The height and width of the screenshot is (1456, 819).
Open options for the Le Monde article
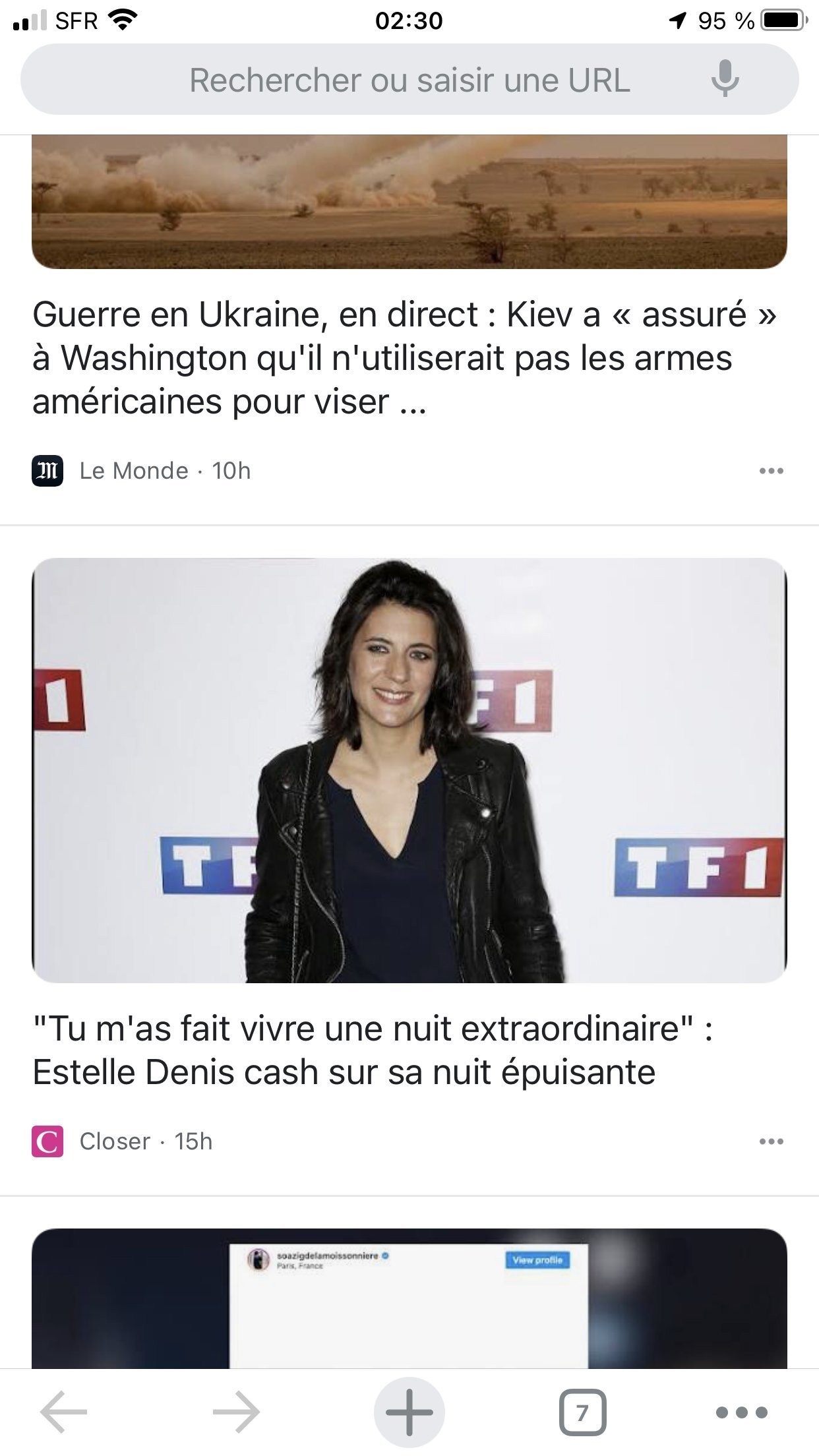[771, 471]
